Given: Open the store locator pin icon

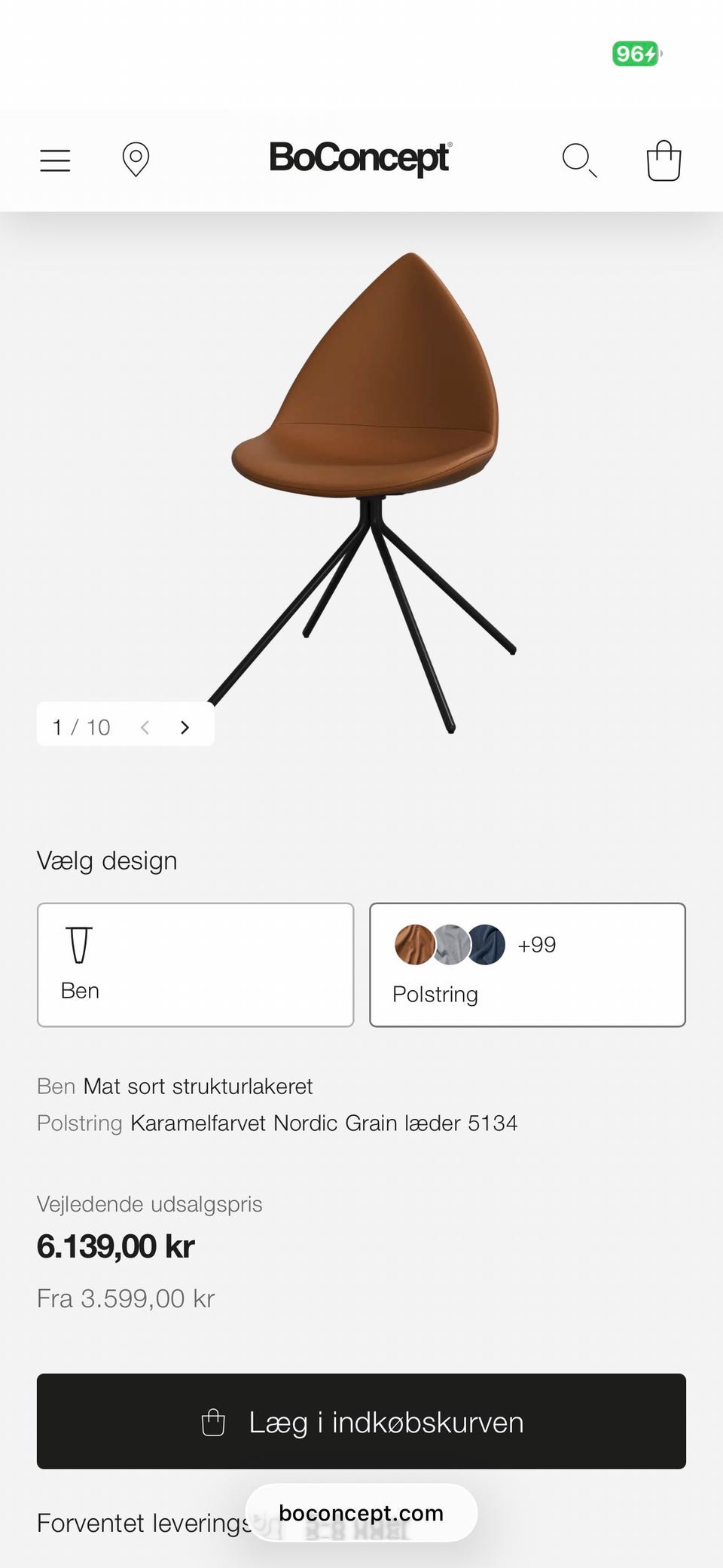Looking at the screenshot, I should (x=136, y=159).
